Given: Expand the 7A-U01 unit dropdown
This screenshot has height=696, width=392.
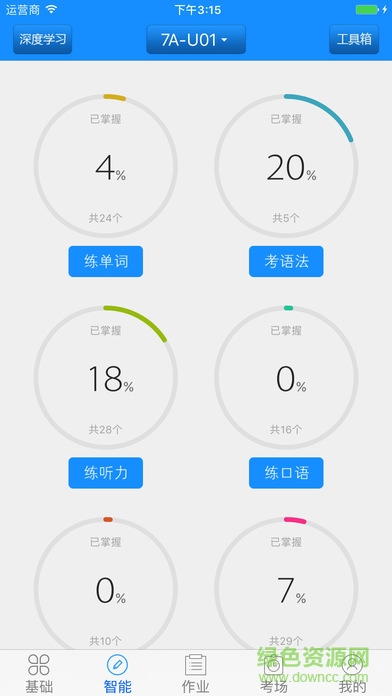Looking at the screenshot, I should pos(196,40).
